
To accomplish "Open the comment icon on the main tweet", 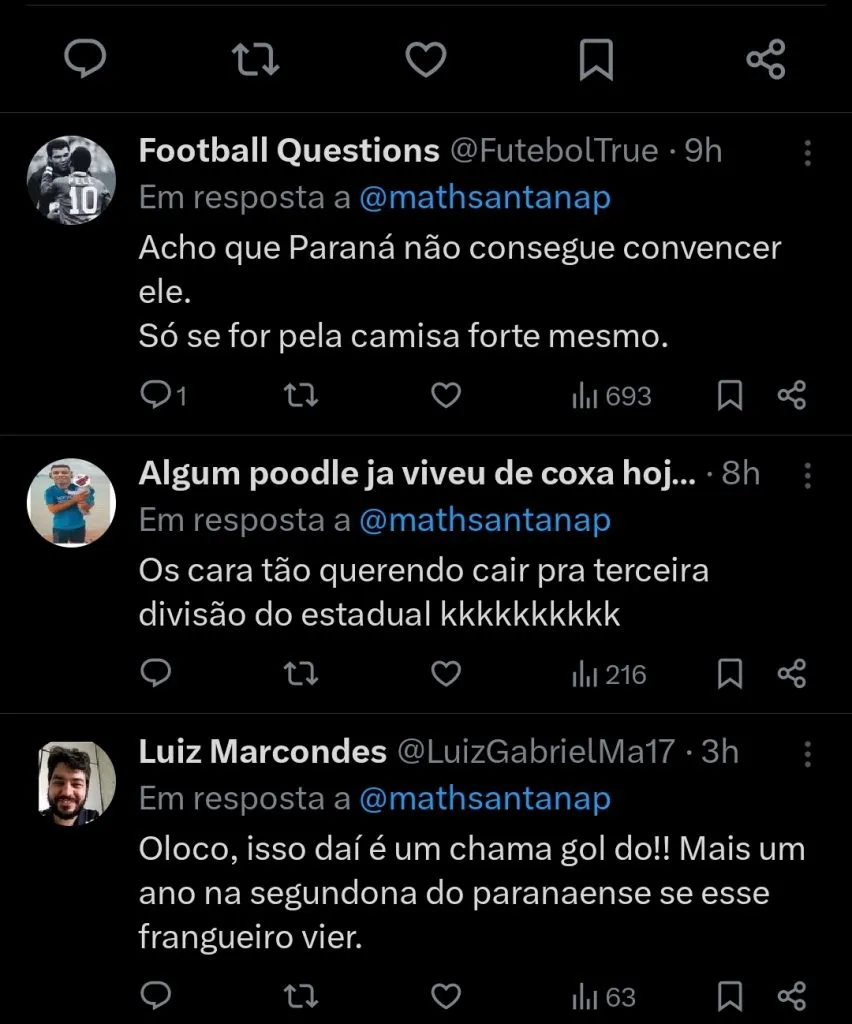I will point(86,60).
